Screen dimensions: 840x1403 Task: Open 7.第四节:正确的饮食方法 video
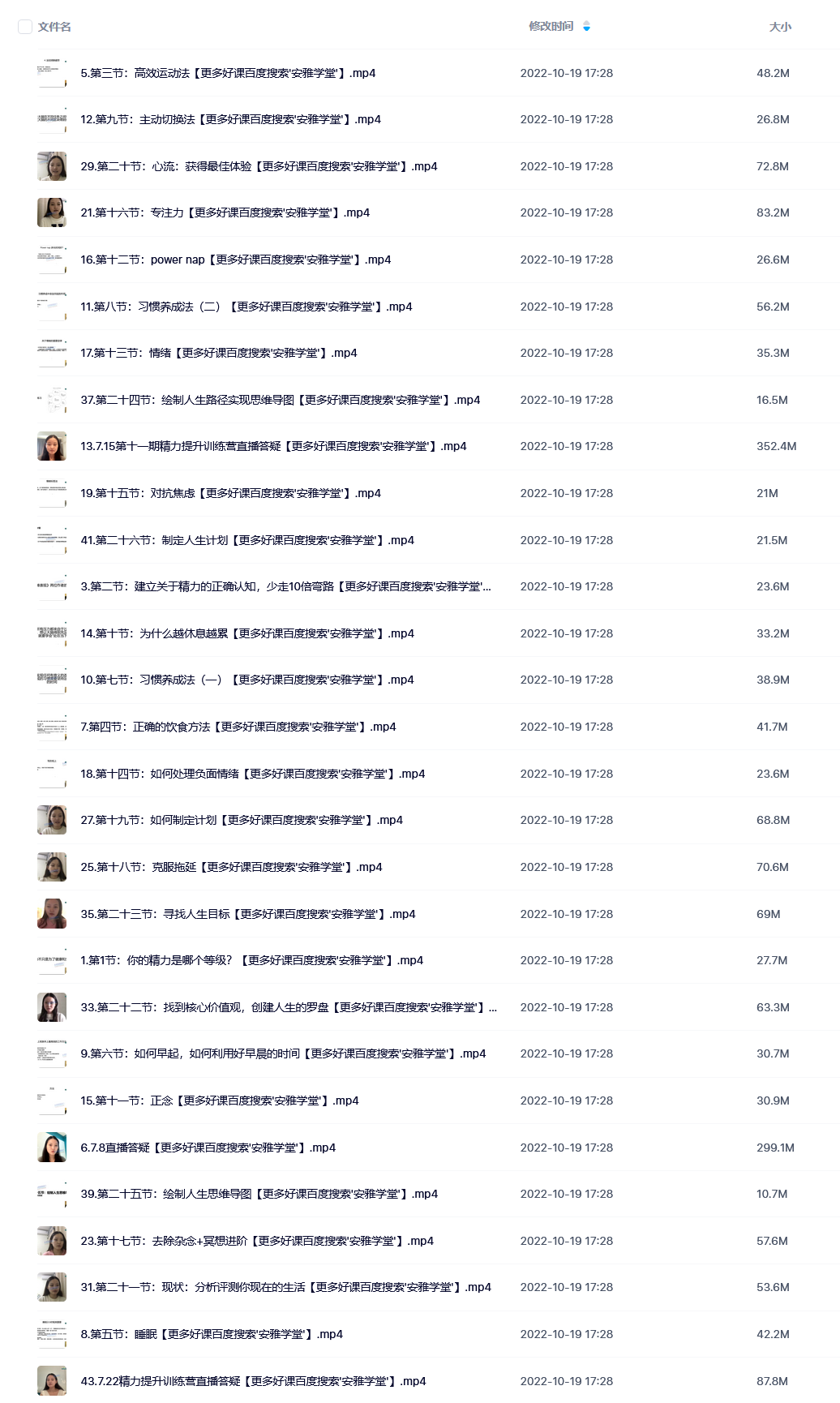[238, 727]
